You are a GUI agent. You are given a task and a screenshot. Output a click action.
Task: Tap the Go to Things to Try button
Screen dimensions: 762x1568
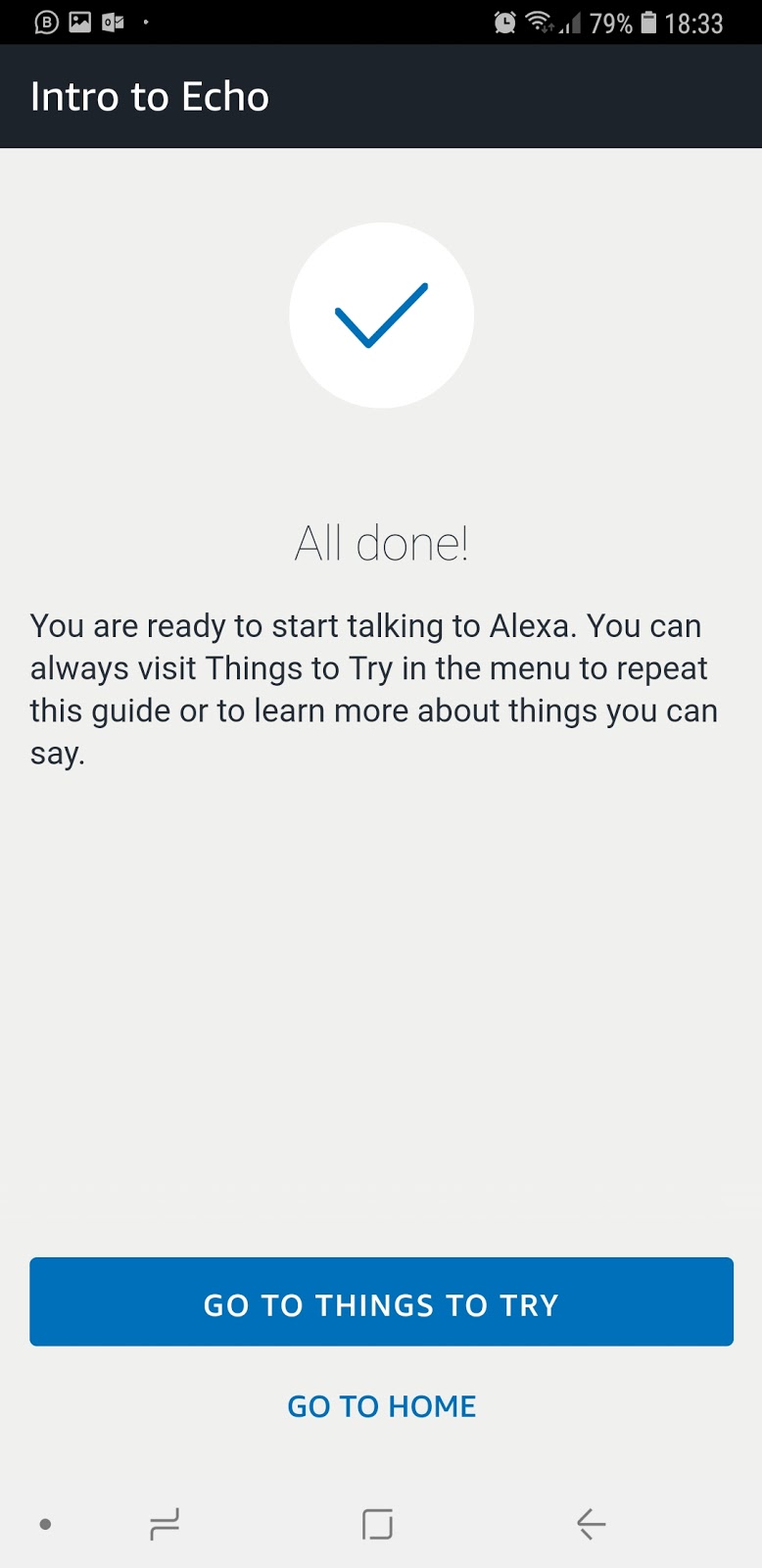[381, 1301]
